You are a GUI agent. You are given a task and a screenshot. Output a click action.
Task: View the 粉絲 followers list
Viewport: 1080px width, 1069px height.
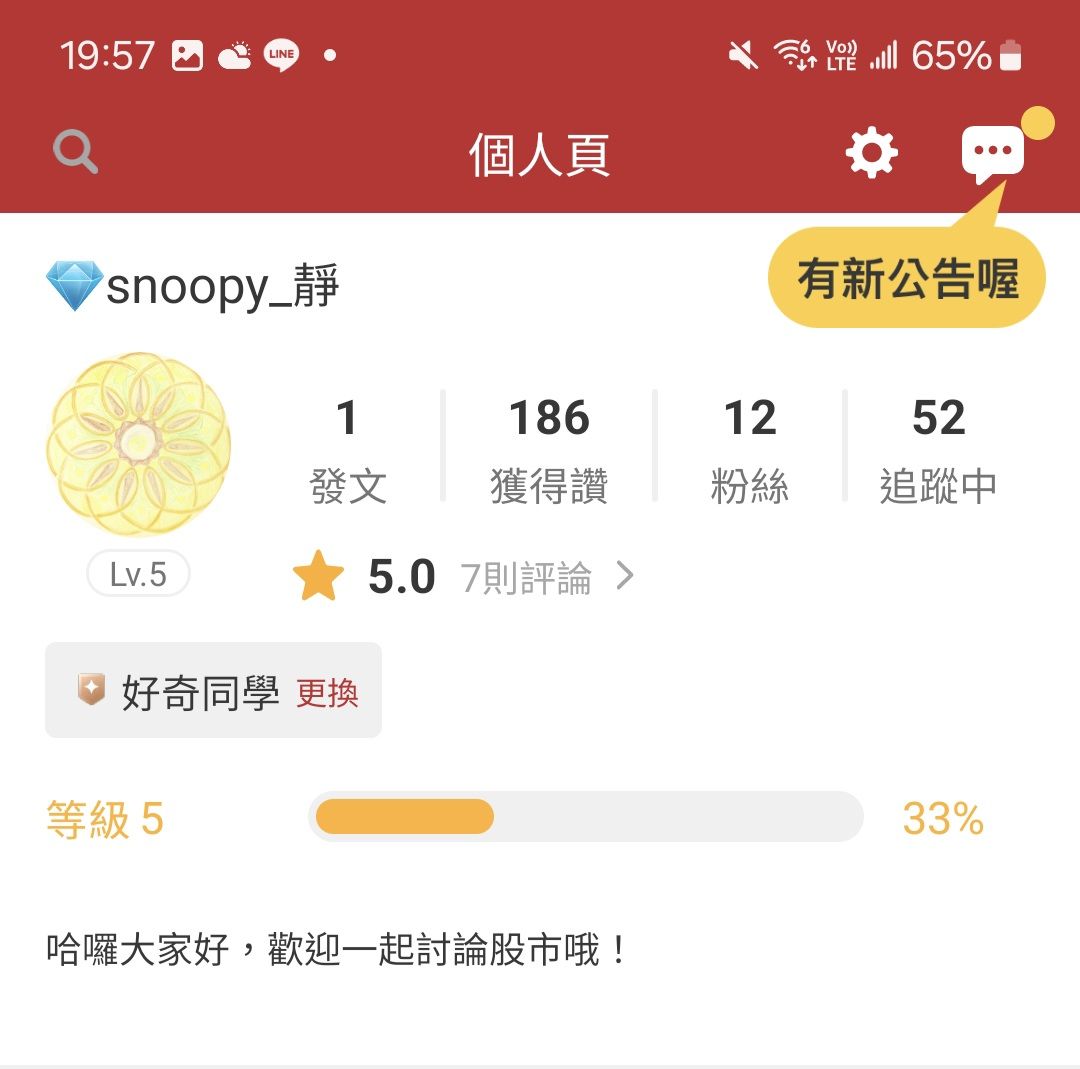tap(749, 448)
